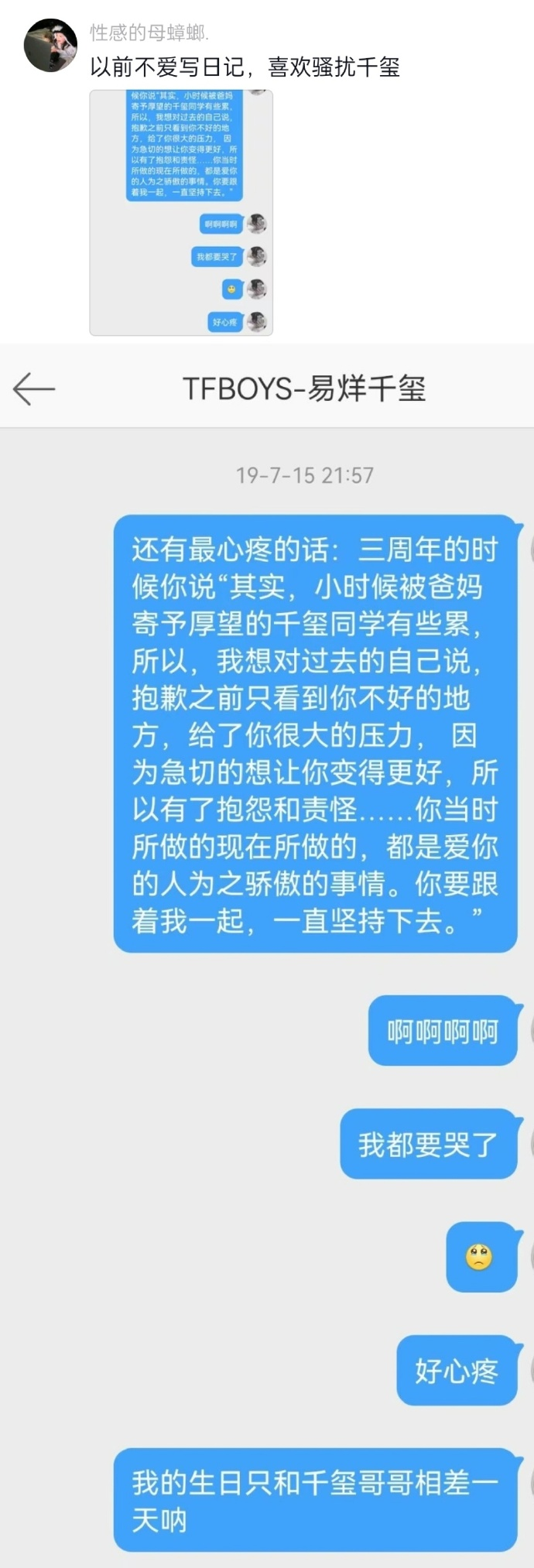This screenshot has height=1568, width=534.
Task: Open the commenter's profile avatar
Action: click(x=51, y=46)
